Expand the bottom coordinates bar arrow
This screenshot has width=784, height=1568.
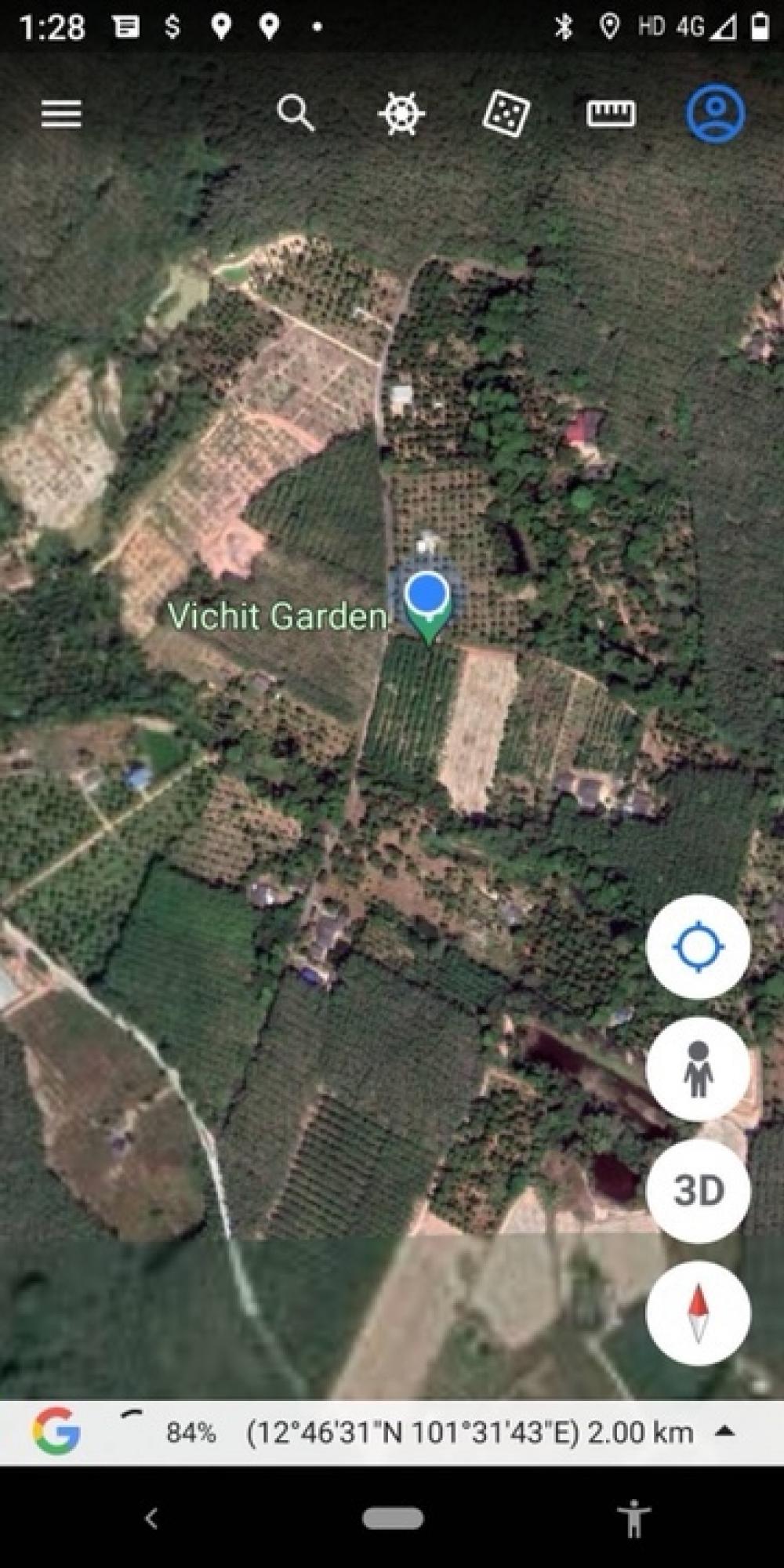[x=725, y=1432]
